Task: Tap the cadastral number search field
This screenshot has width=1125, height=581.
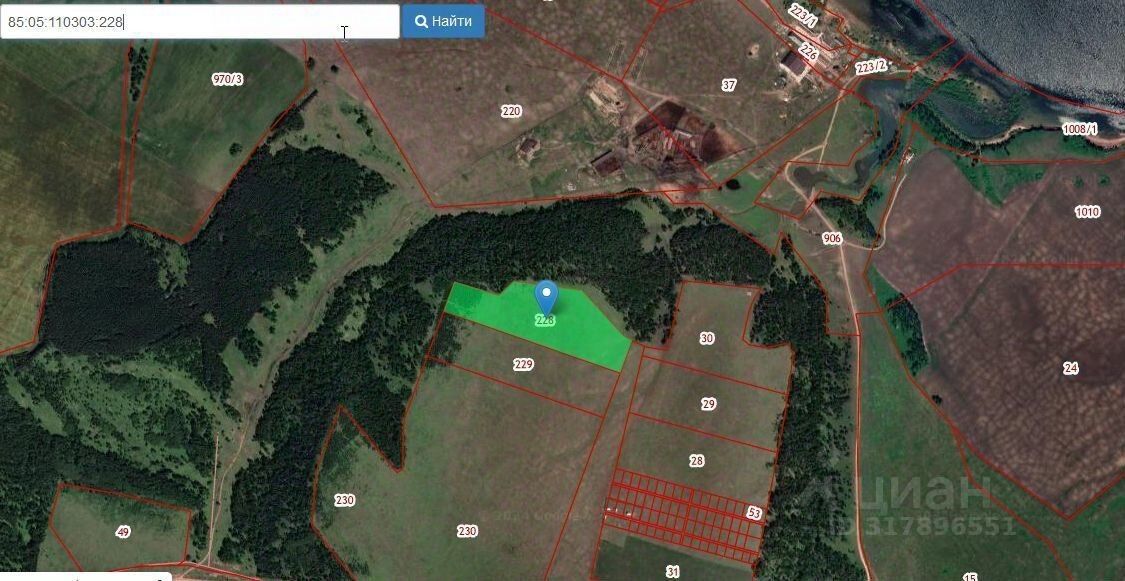Action: [x=200, y=21]
